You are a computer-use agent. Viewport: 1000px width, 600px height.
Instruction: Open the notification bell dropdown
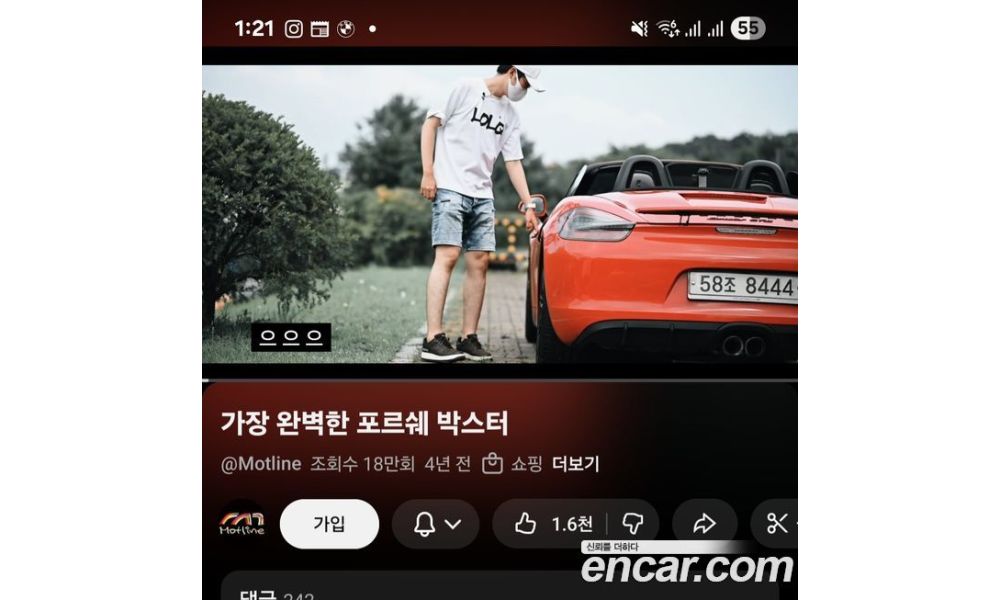436,524
